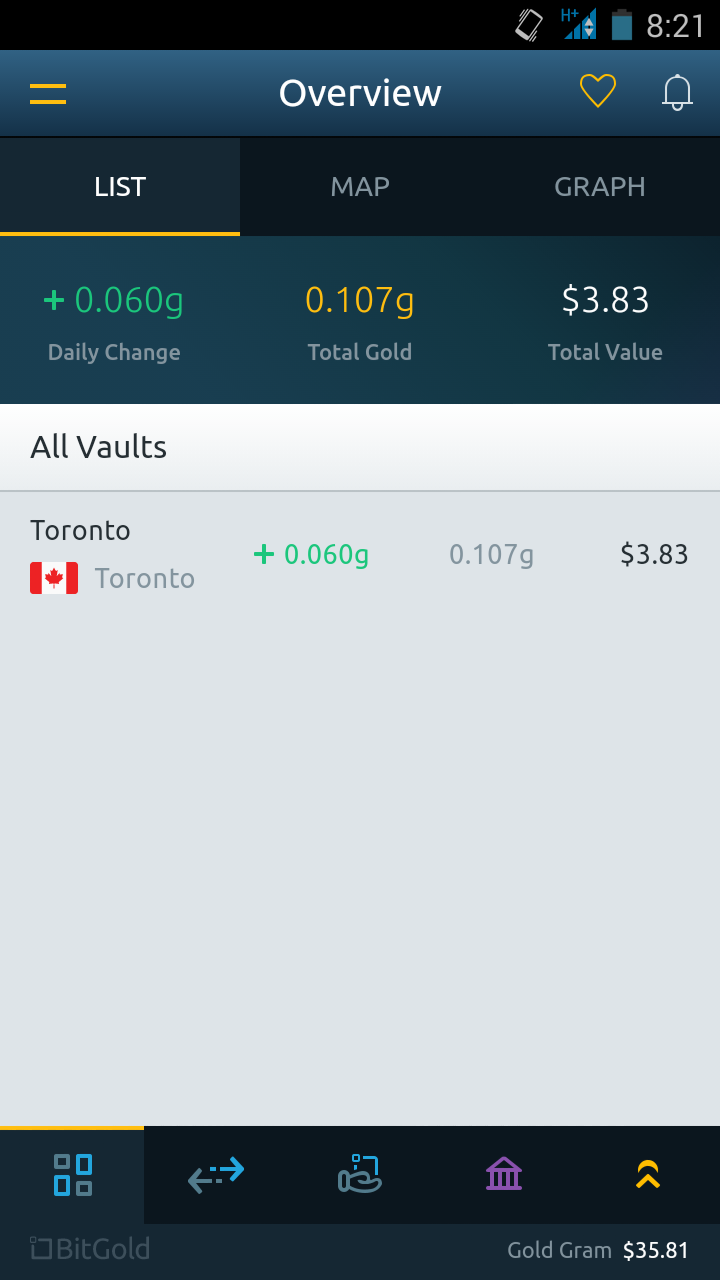Select the LIST tab
720x1280 pixels.
(x=120, y=187)
